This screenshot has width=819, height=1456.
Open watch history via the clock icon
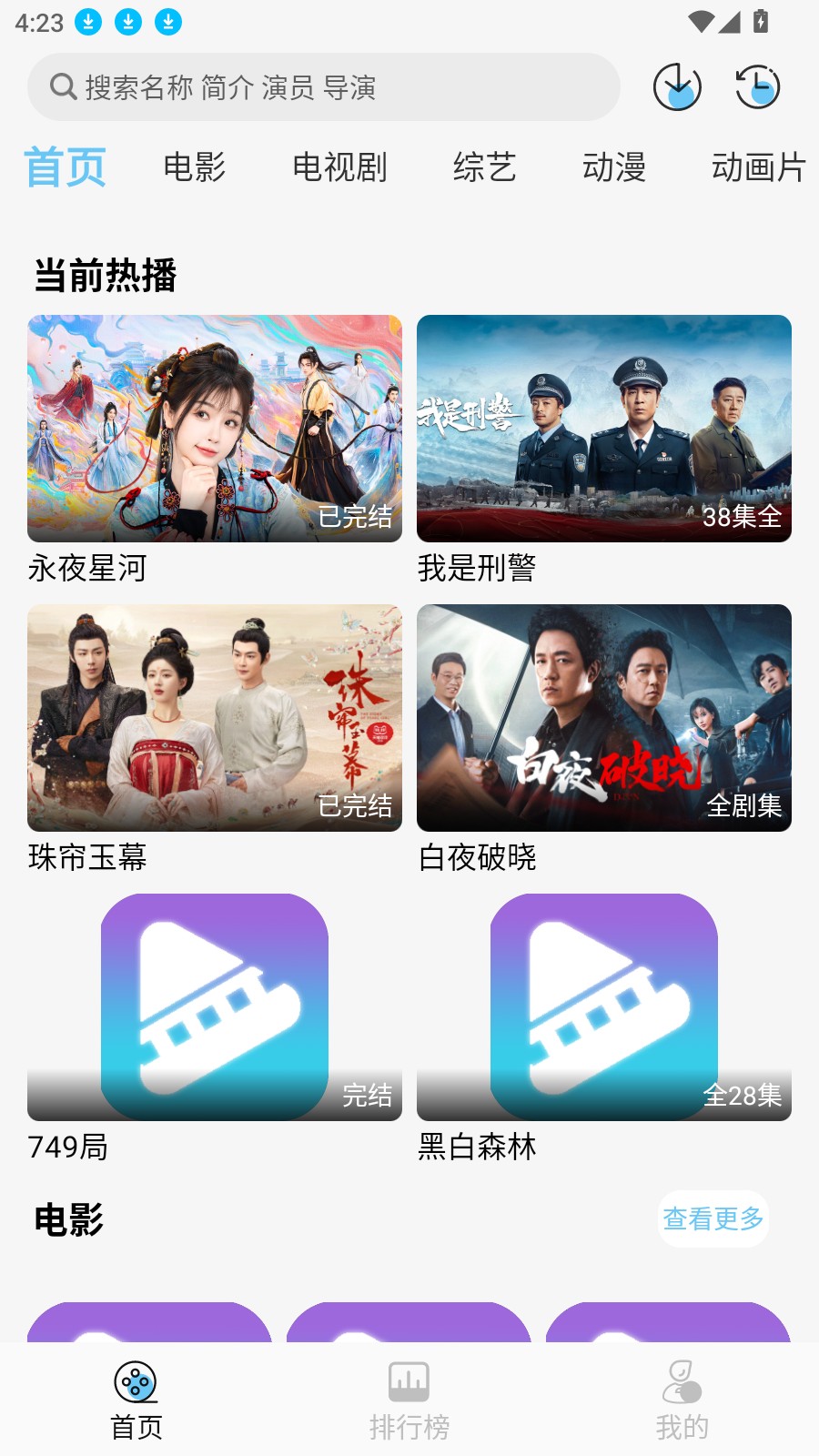coord(758,88)
